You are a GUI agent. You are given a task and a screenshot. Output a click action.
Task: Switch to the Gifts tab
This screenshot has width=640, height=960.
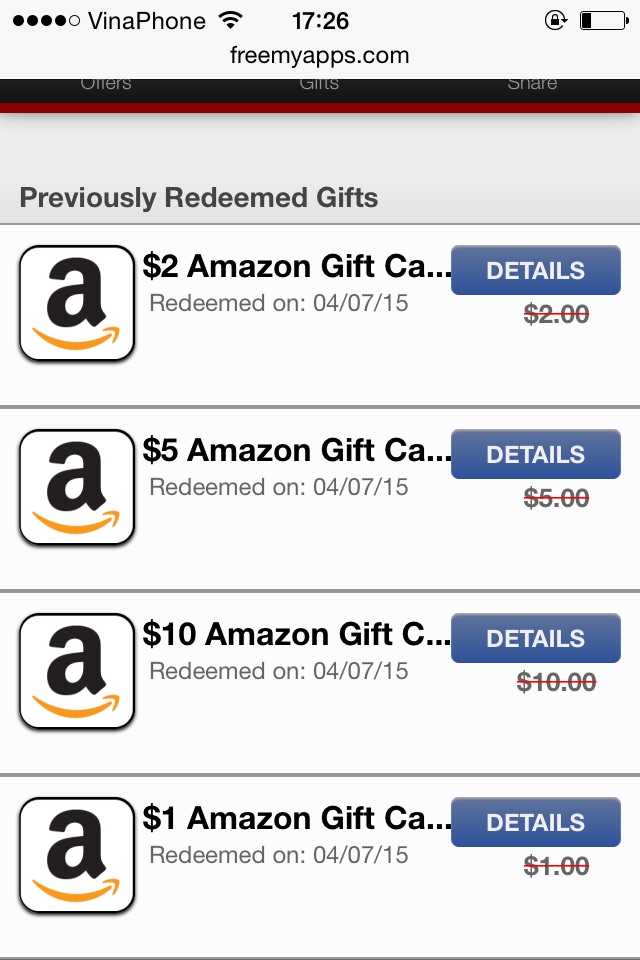click(319, 85)
